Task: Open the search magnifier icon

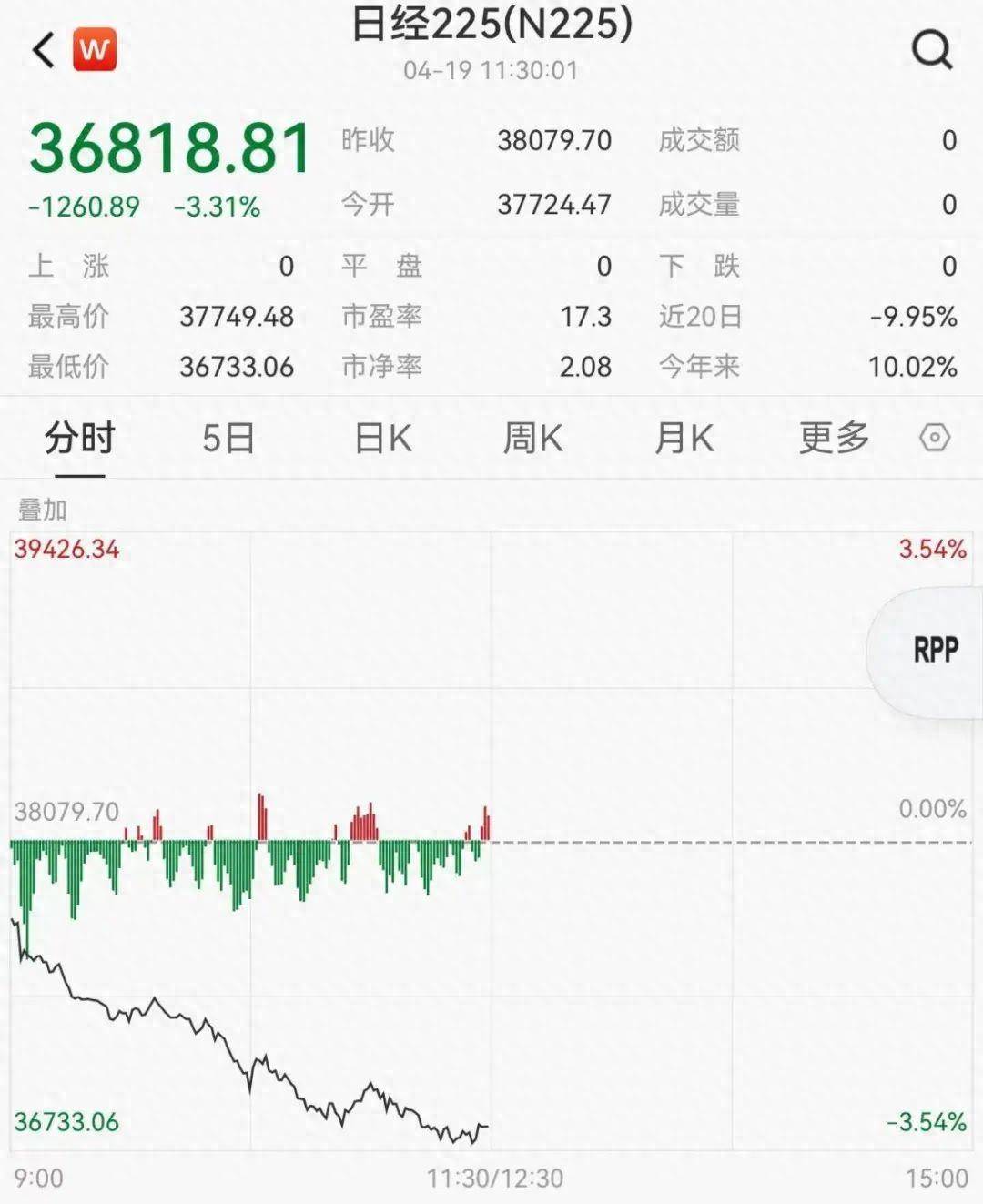Action: pos(932,49)
